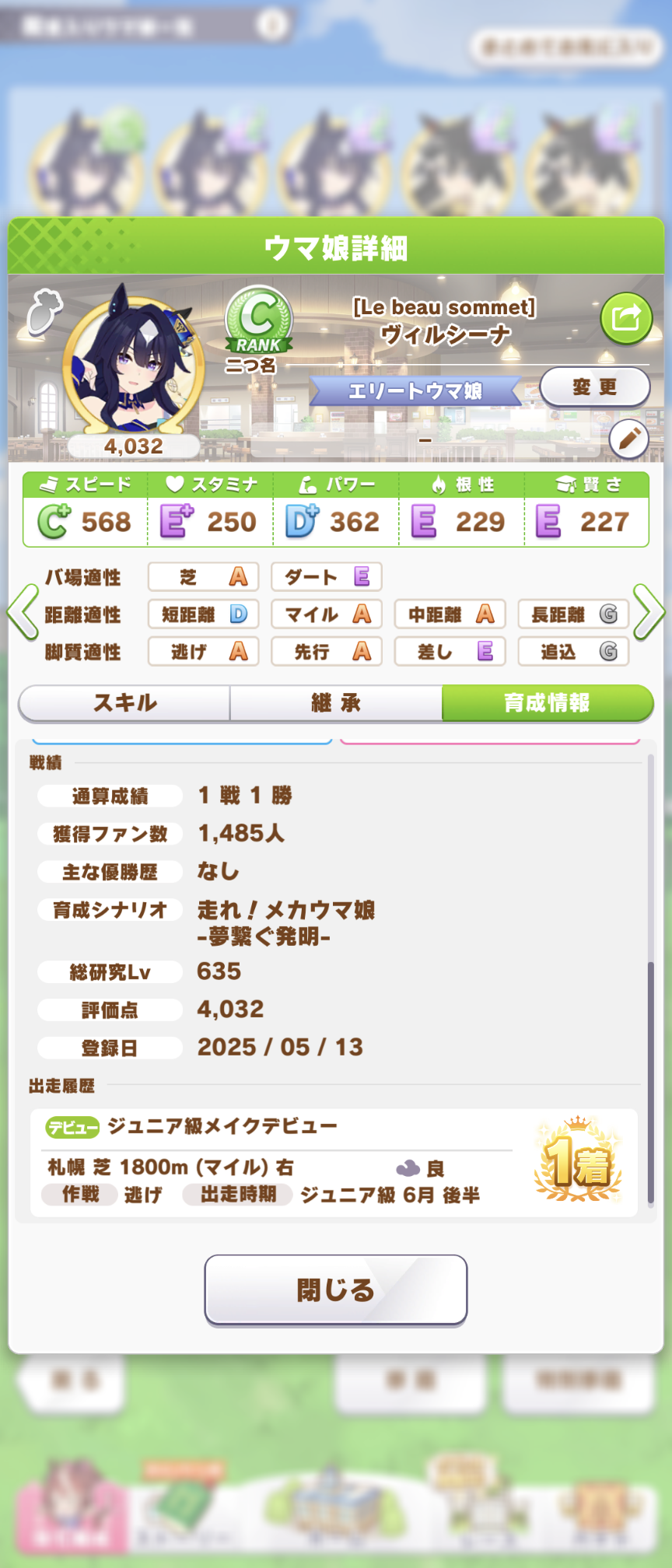672x1568 pixels.
Task: Open the C rank badge details
Action: (x=258, y=321)
